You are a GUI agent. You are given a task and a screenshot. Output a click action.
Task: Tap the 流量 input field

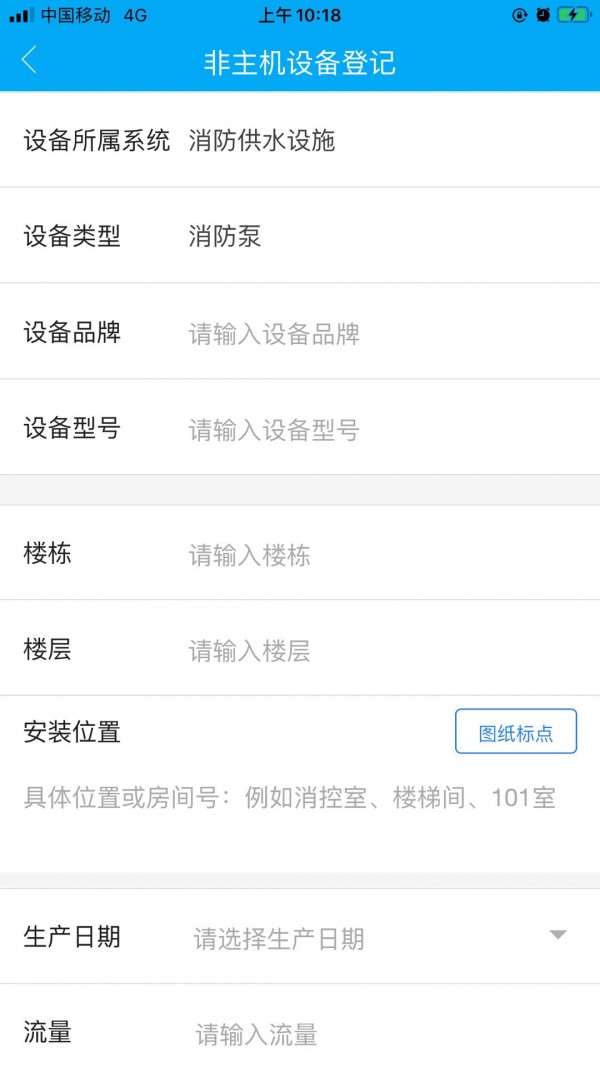(x=380, y=1034)
